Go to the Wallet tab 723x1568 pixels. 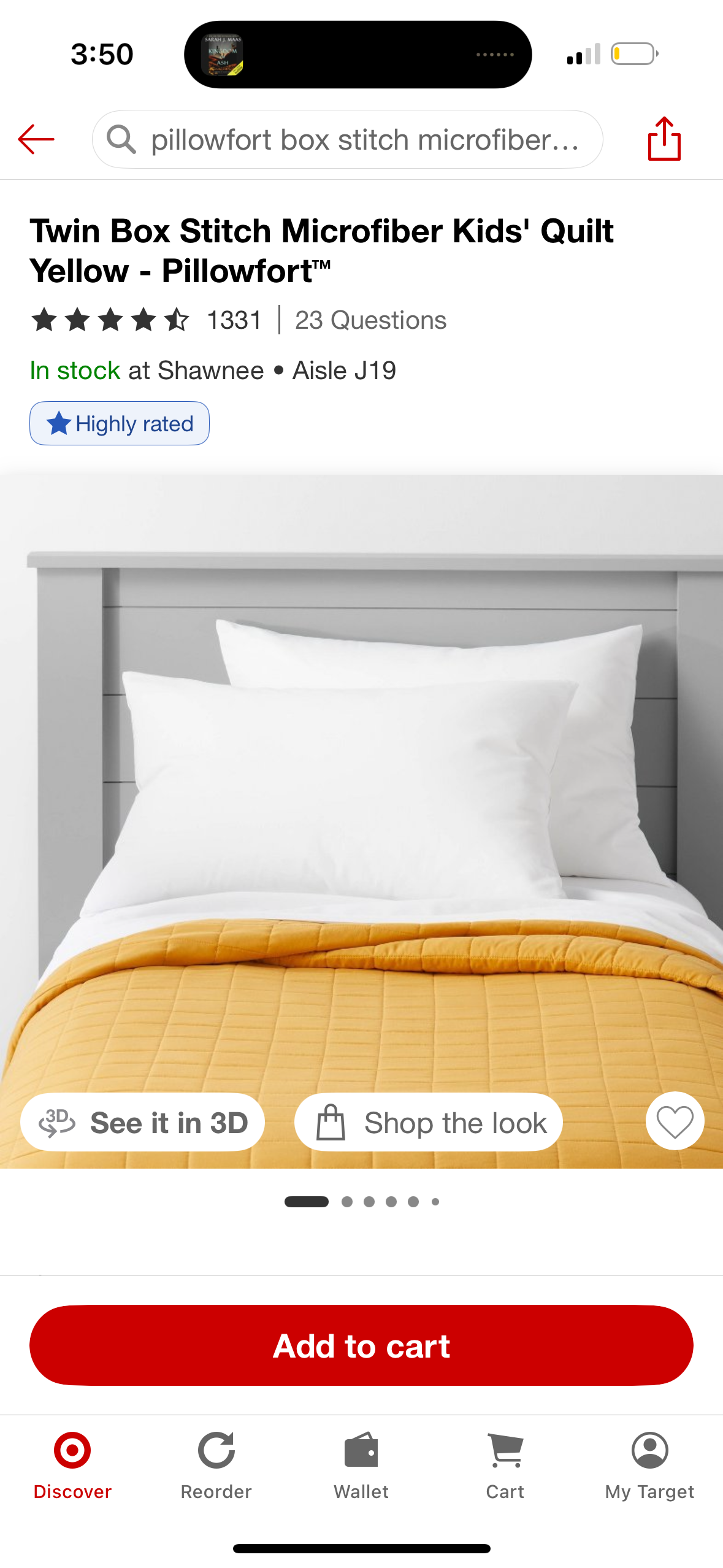[x=361, y=1465]
